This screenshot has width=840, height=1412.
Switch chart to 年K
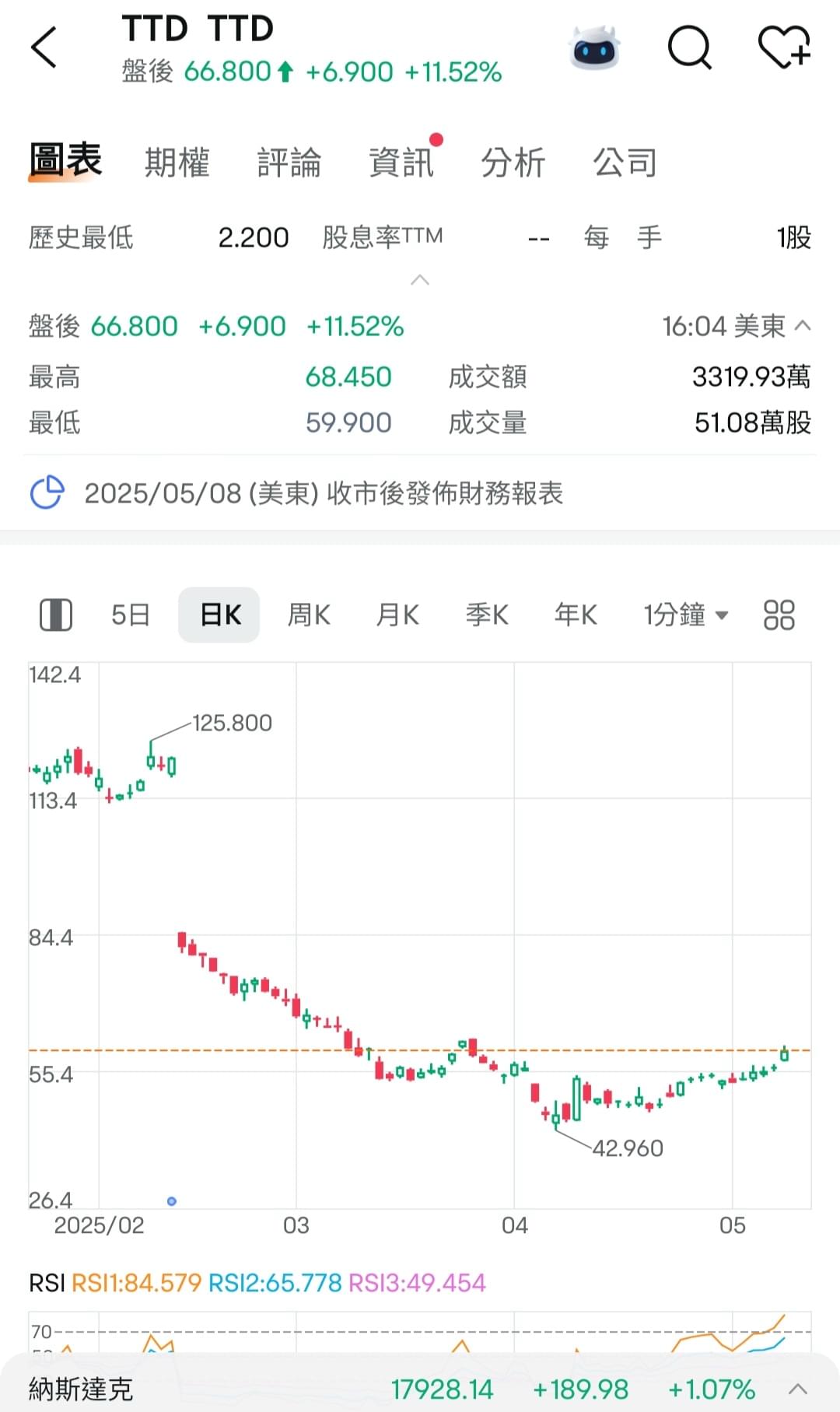point(576,615)
